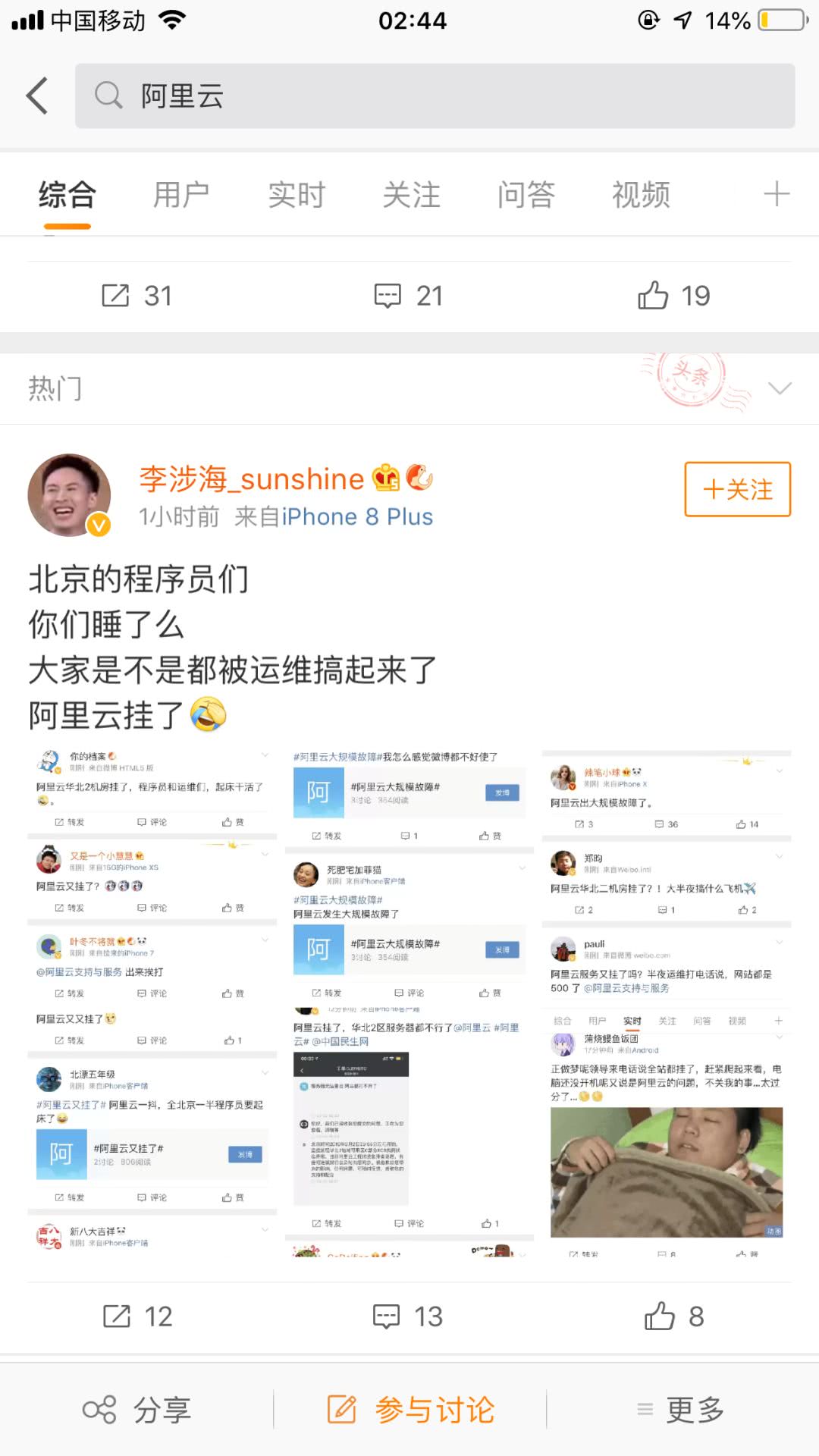
Task: Select the 关注 tab
Action: pos(411,195)
